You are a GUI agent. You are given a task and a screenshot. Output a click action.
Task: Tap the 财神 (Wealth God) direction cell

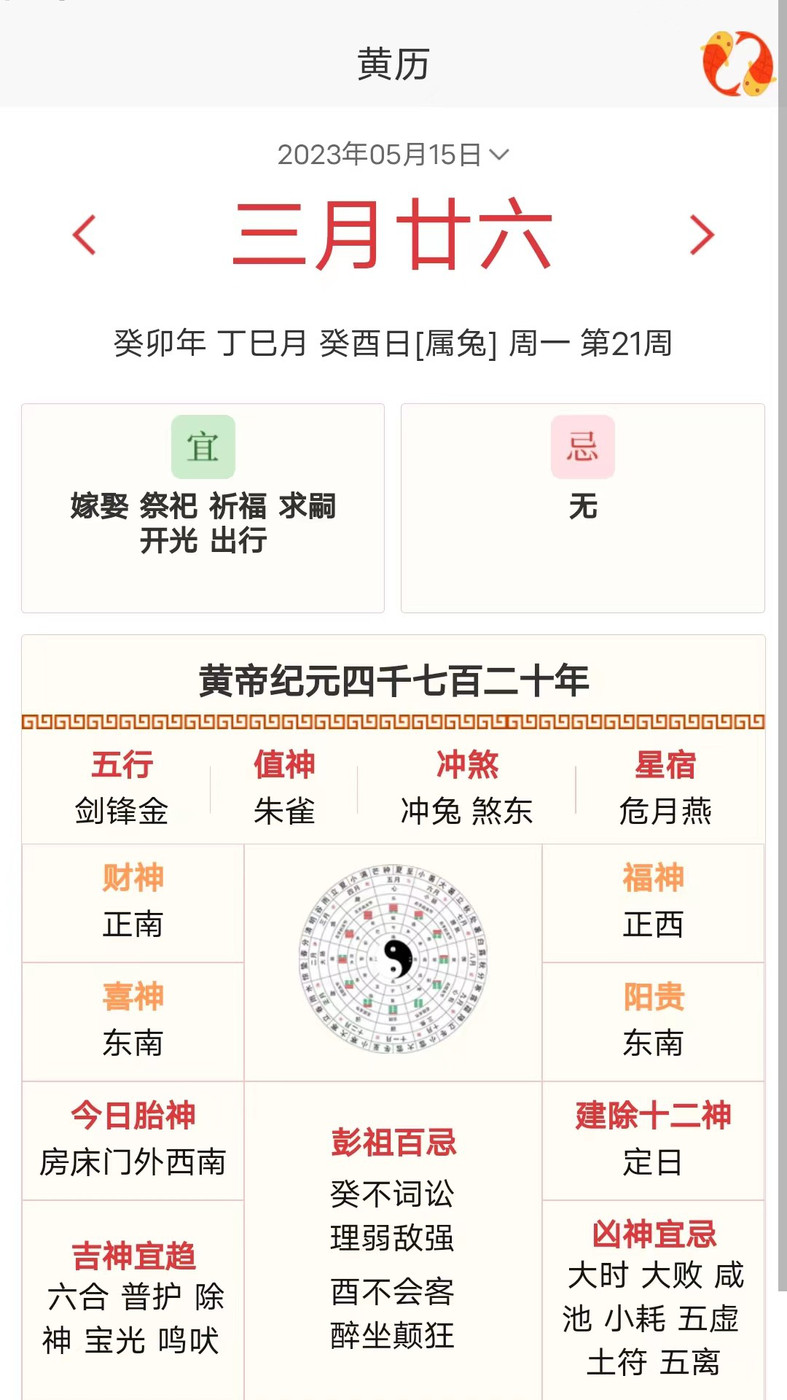coord(131,902)
